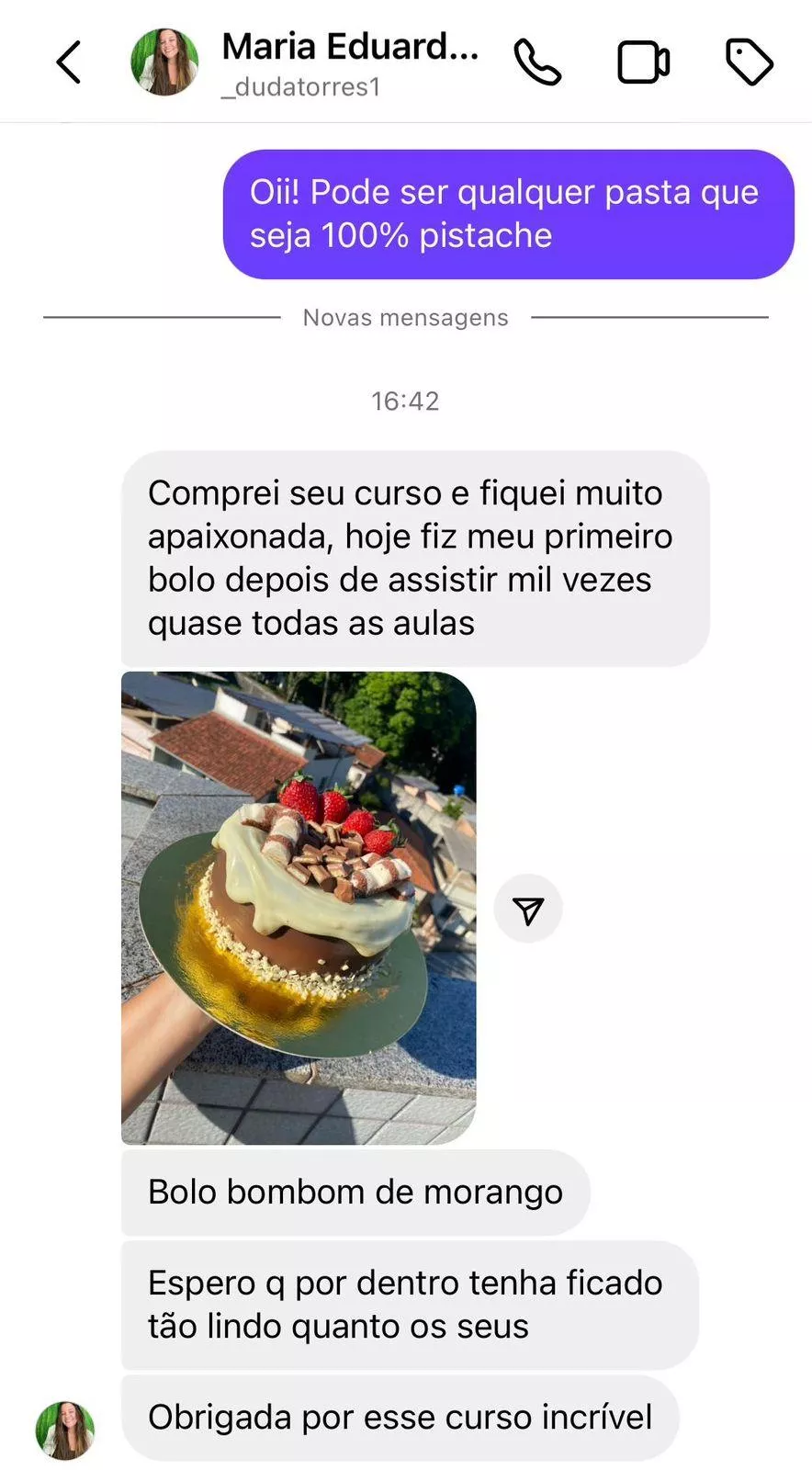Share the cake photo via send icon
The image size is (812, 1470).
pos(528,910)
